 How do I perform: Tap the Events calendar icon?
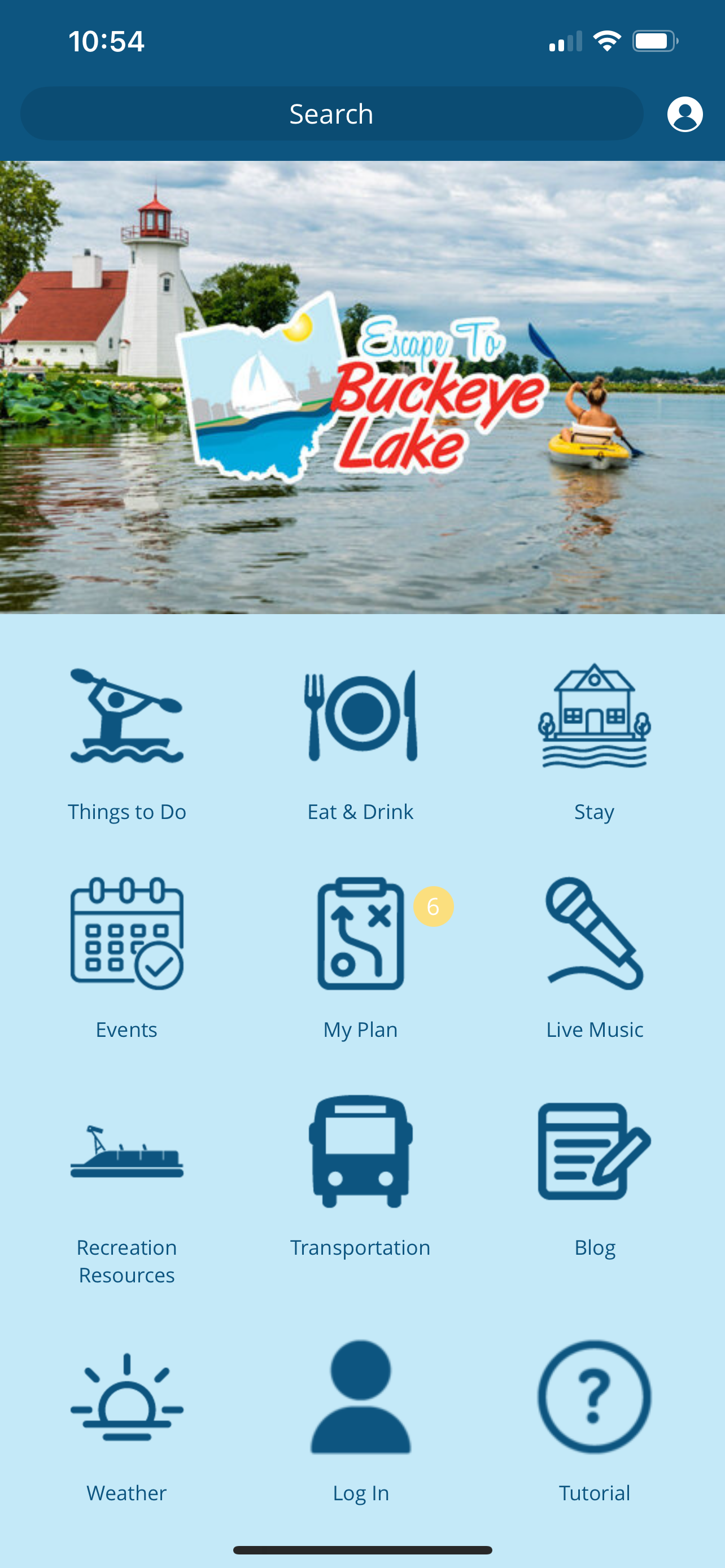pos(126,938)
